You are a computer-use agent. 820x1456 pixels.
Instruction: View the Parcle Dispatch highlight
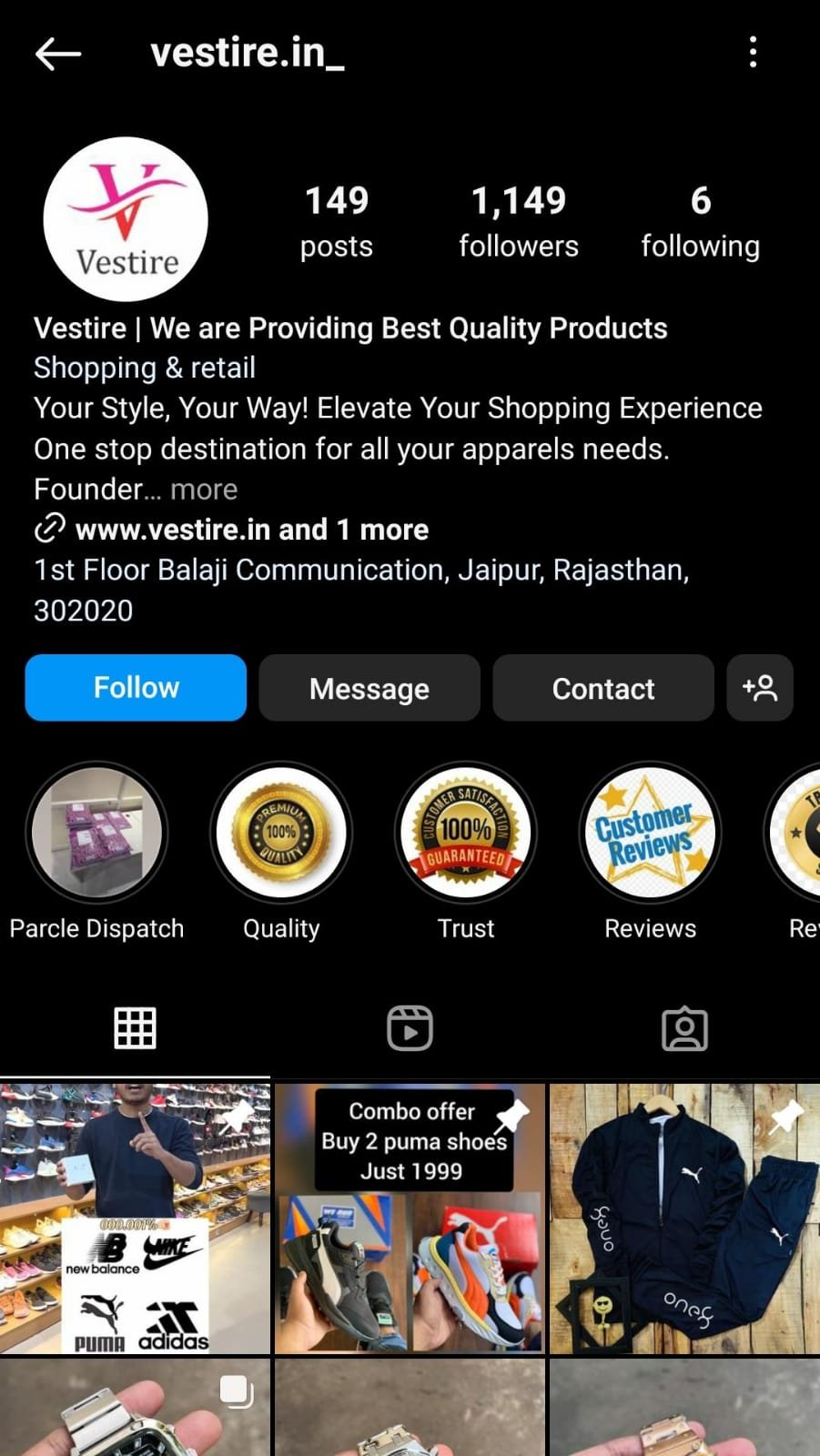(x=96, y=833)
